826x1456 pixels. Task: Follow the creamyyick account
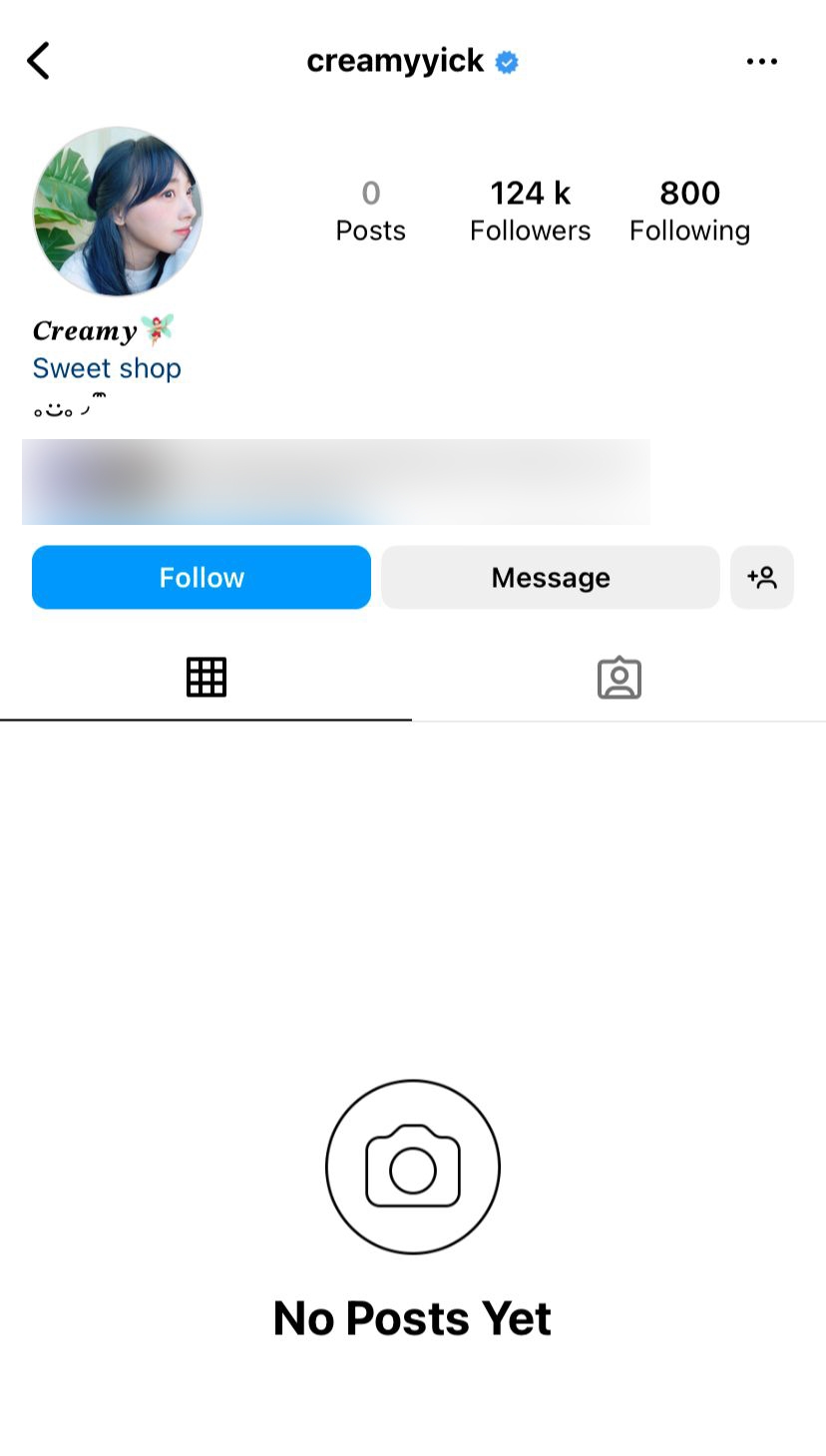[x=202, y=577]
